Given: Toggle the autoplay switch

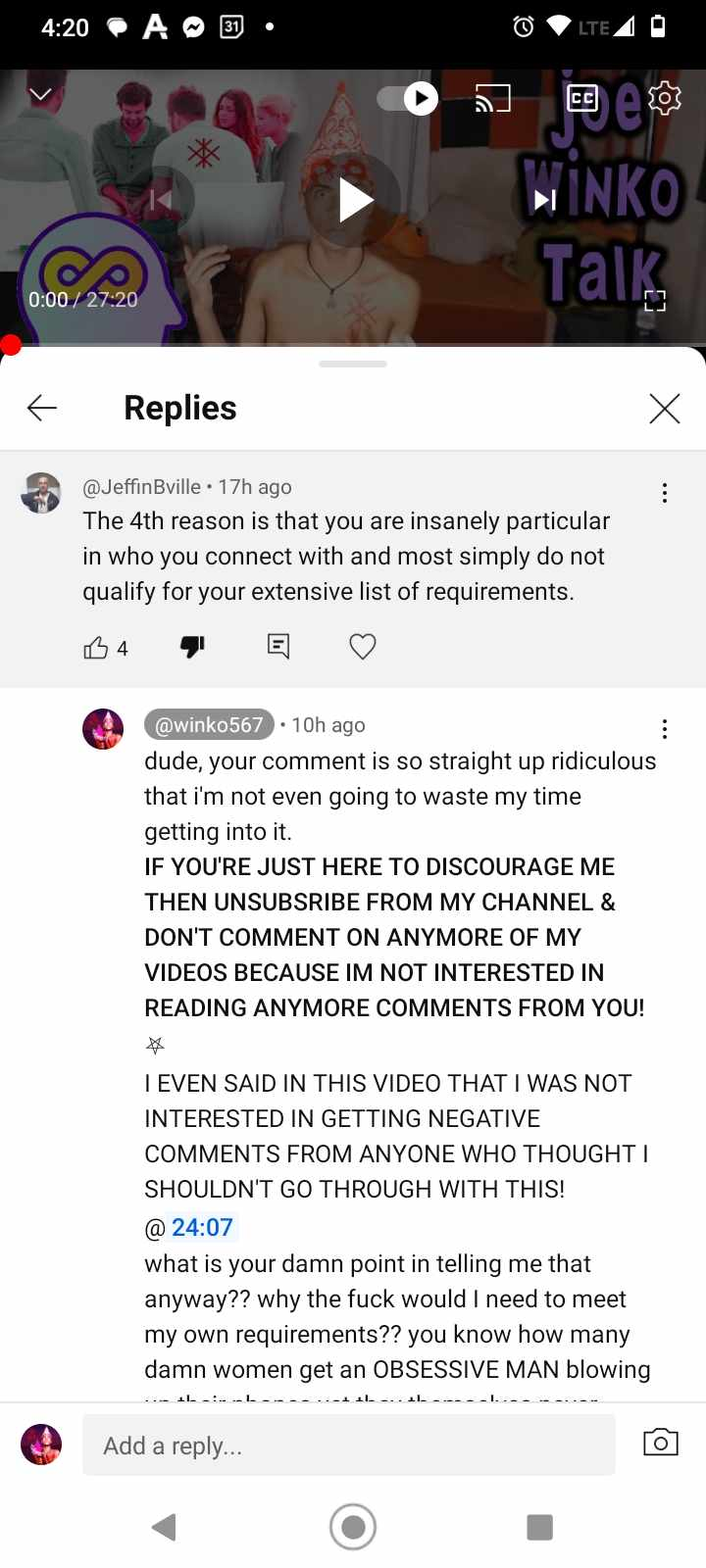Looking at the screenshot, I should [x=408, y=98].
